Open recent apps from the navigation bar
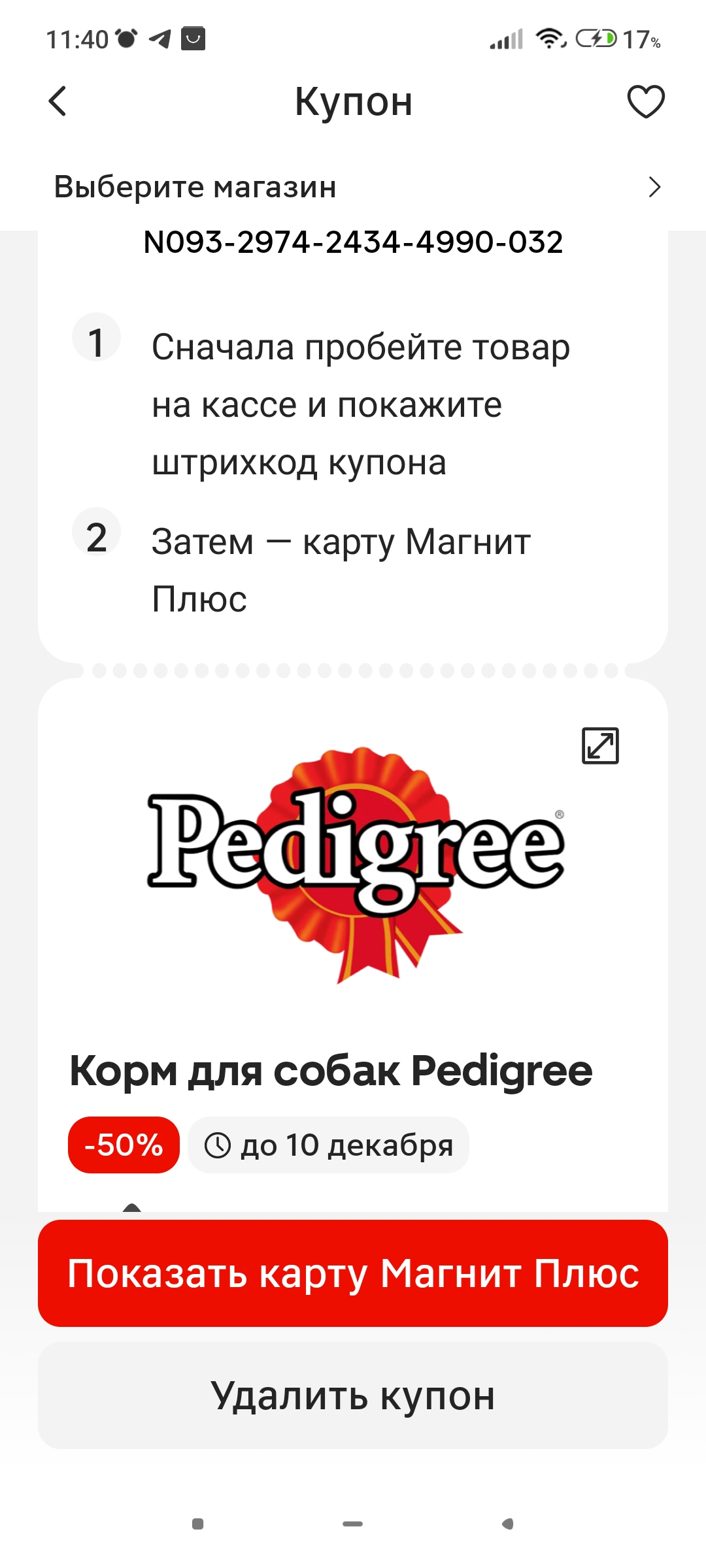The height and width of the screenshot is (1568, 706). point(197,1524)
